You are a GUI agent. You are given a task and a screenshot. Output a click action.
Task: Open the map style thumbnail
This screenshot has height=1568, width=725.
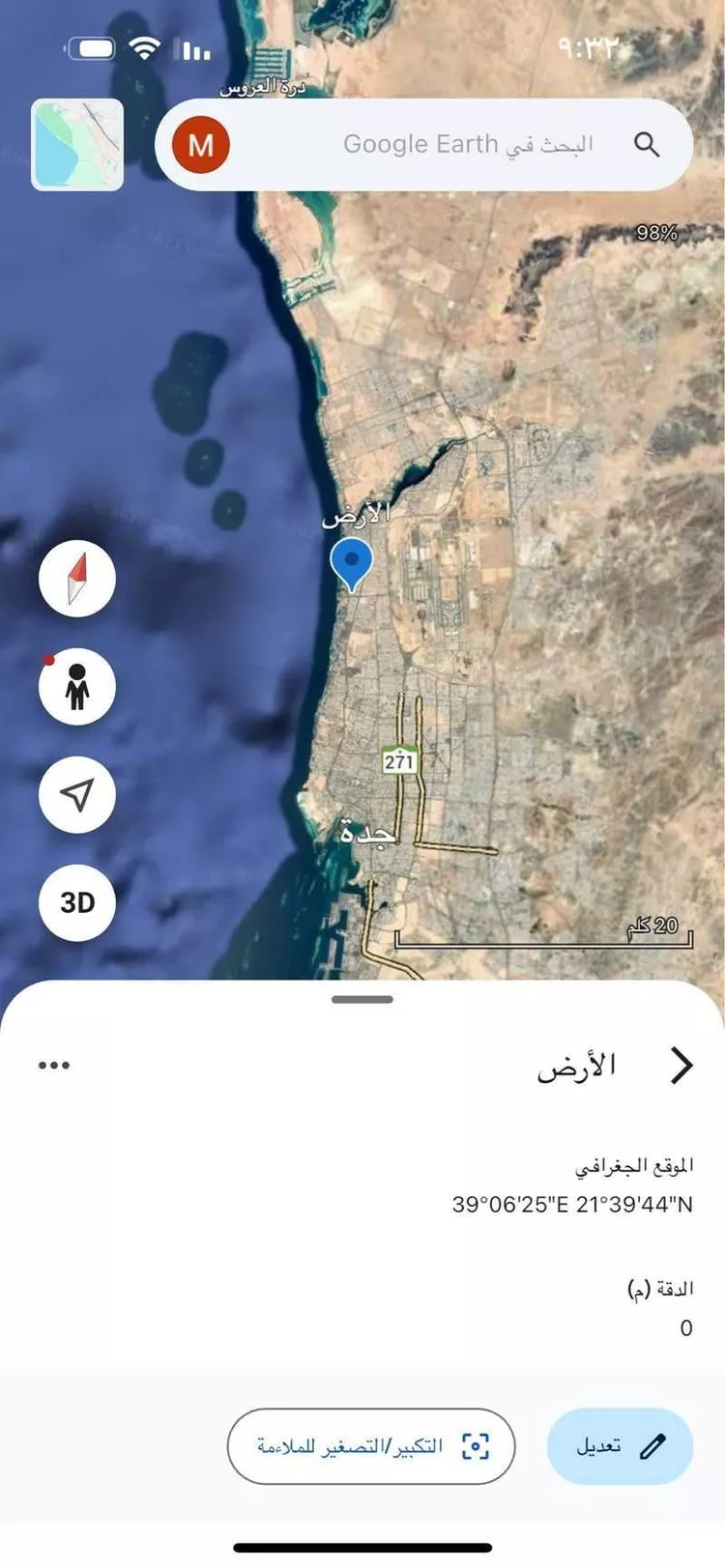[77, 144]
